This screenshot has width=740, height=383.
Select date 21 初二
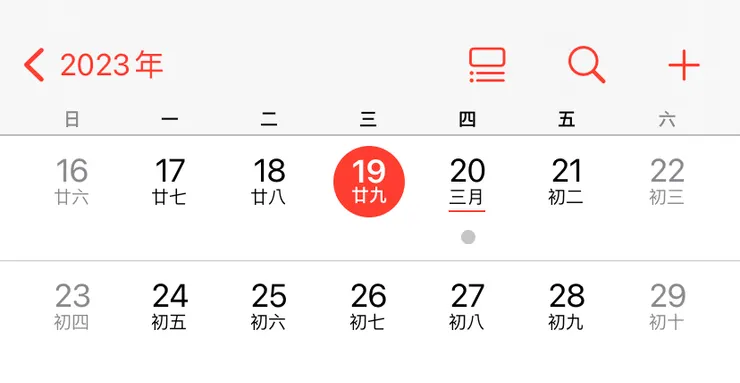point(566,182)
